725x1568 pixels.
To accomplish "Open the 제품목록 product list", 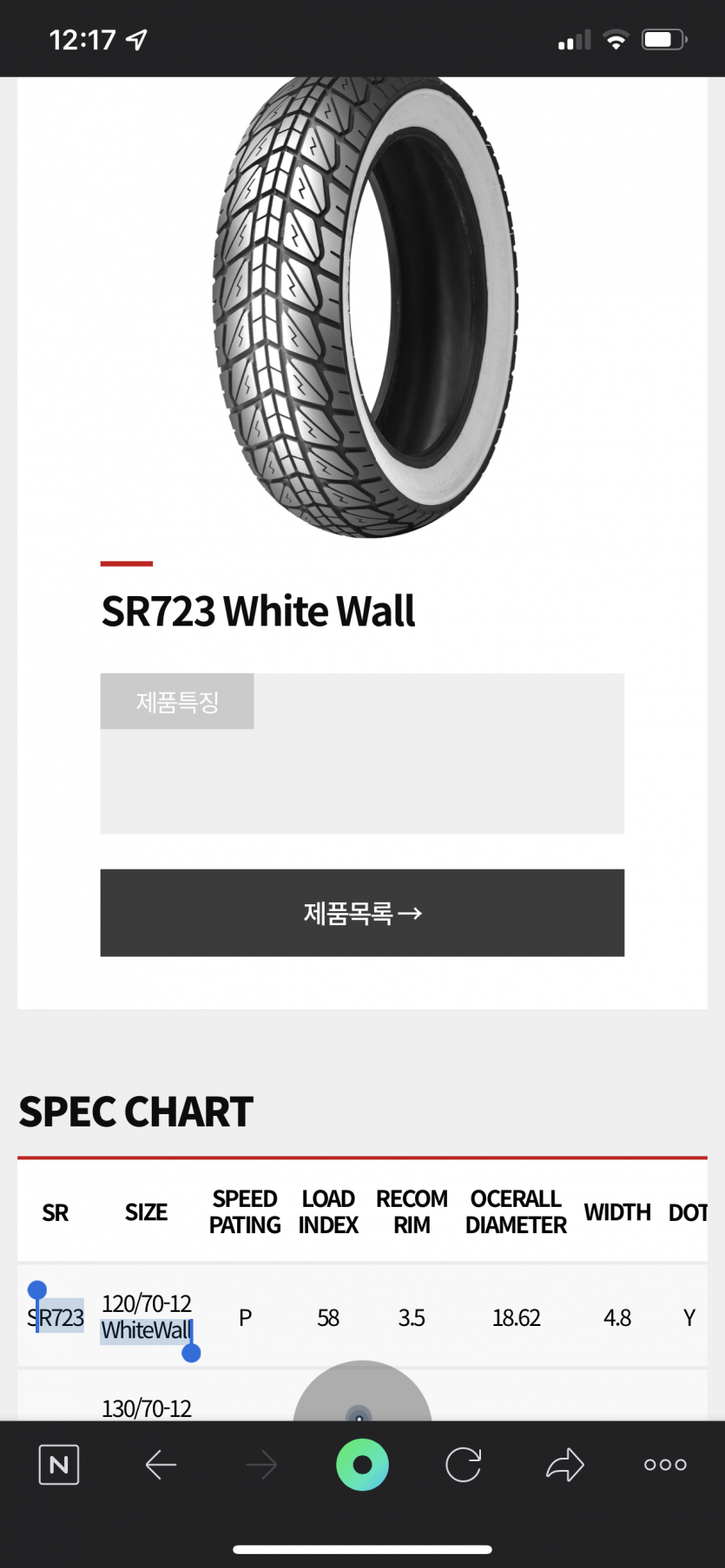I will coord(362,913).
